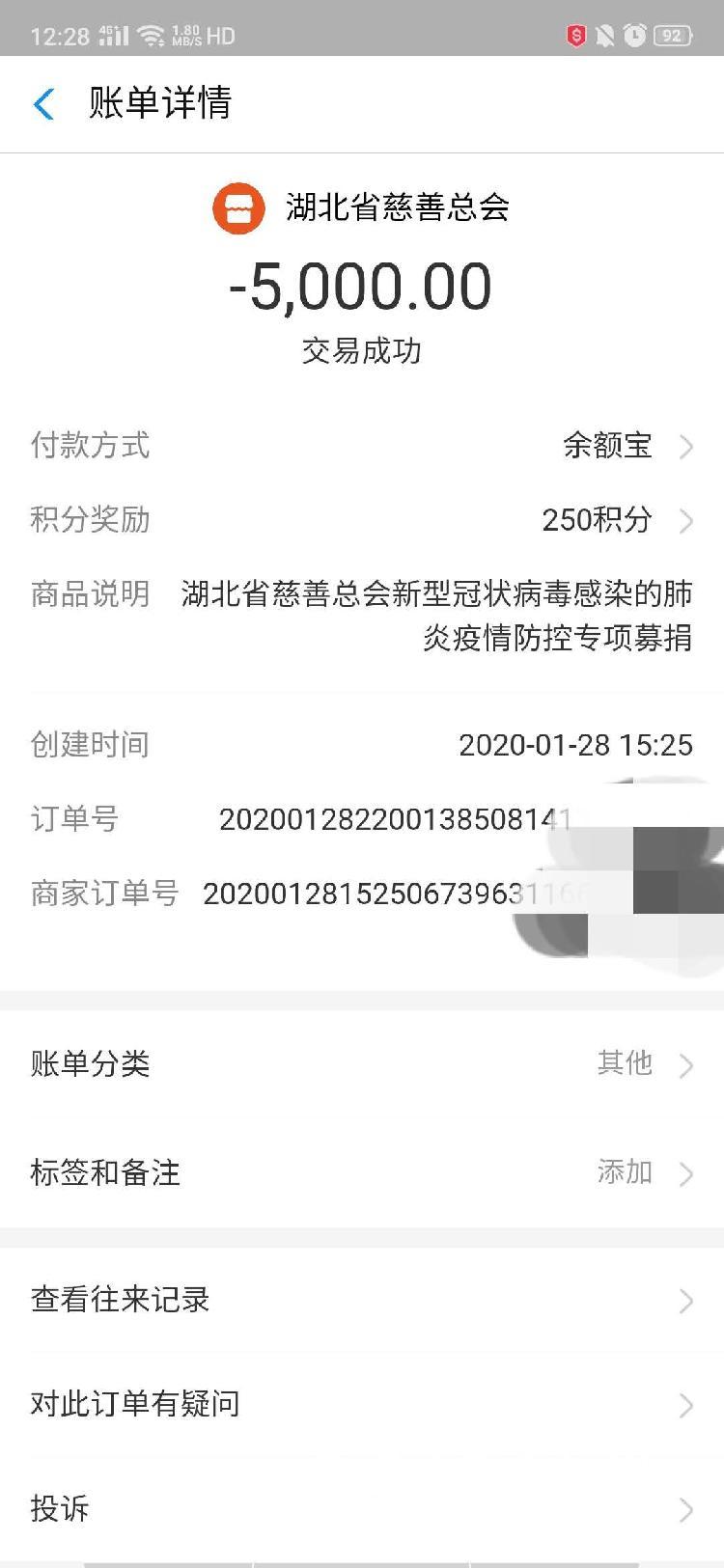Open 对此订单有疑问 to ask about this order
This screenshot has height=1568, width=724.
[362, 1404]
